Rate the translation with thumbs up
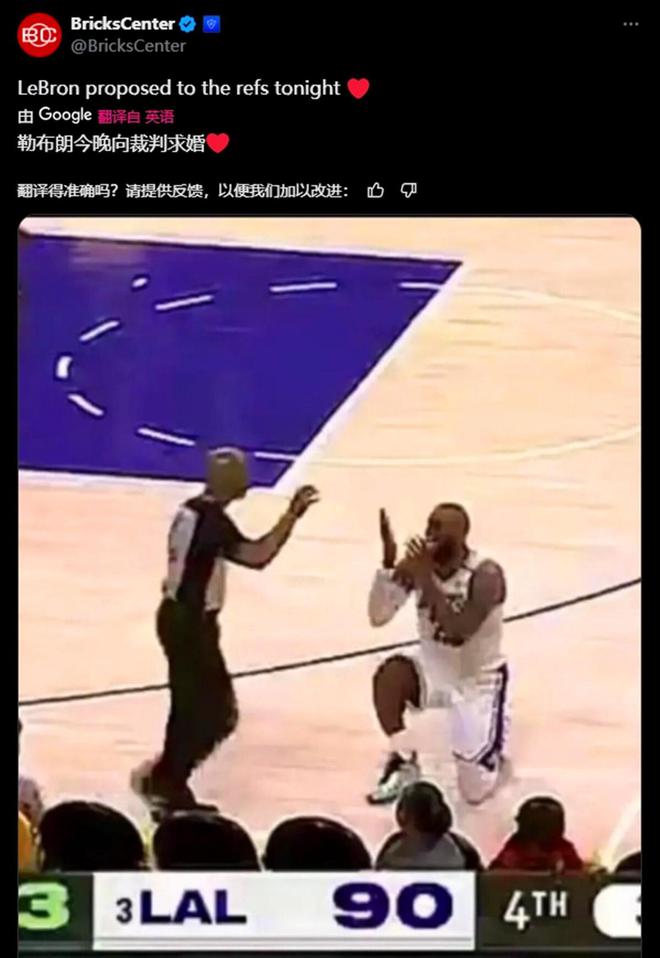 (x=375, y=190)
